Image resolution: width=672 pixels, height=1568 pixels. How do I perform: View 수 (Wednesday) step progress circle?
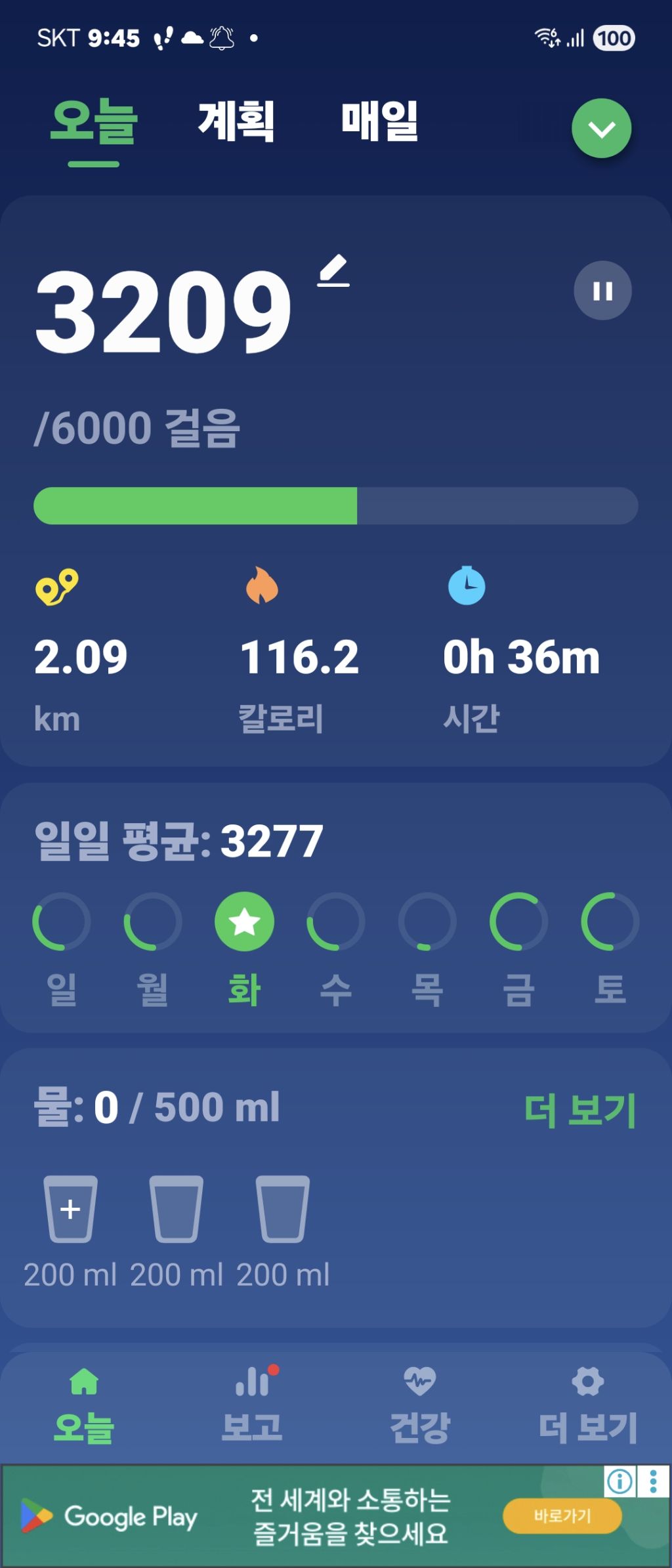pyautogui.click(x=336, y=922)
